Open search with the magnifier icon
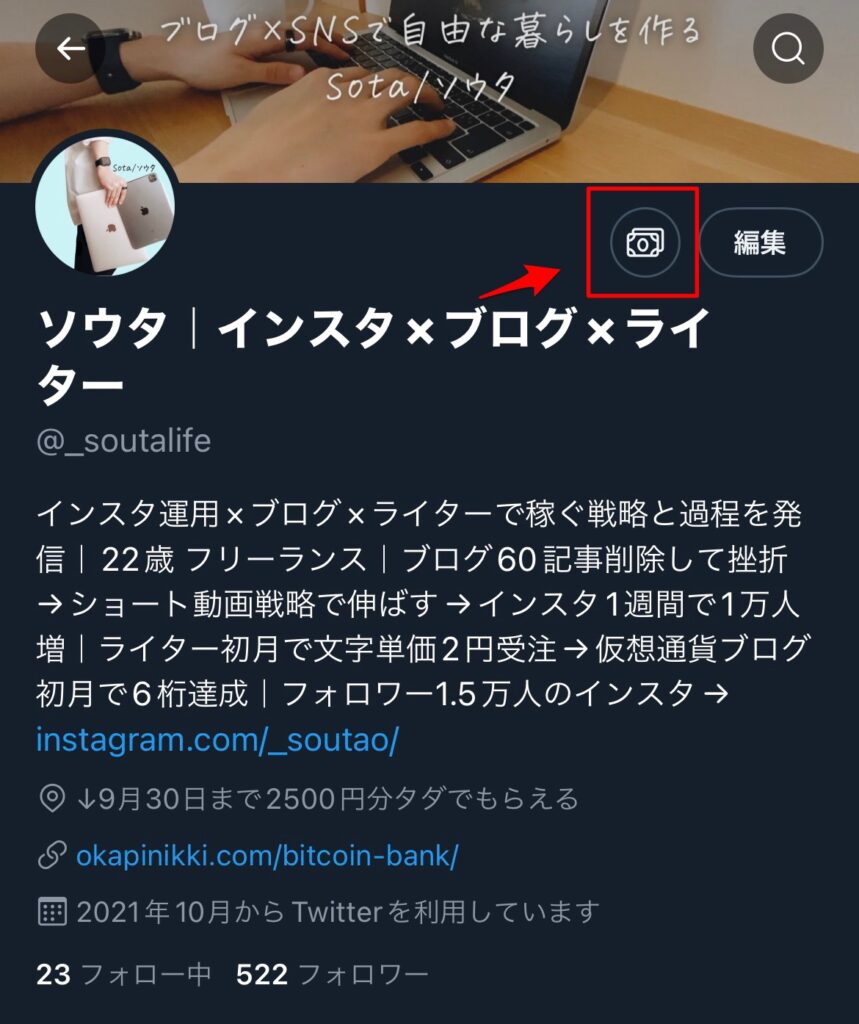 pos(788,48)
